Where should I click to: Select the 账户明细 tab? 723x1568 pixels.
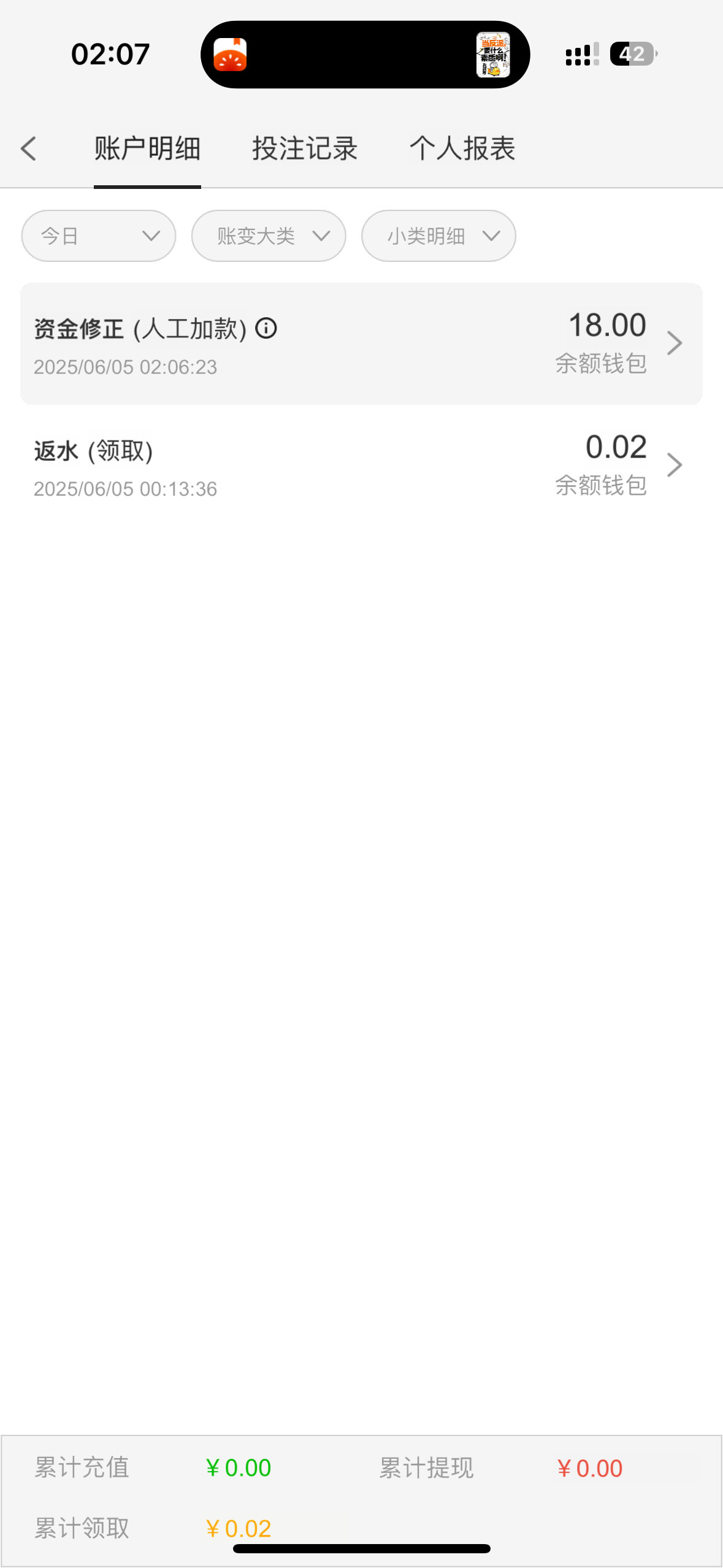(147, 148)
